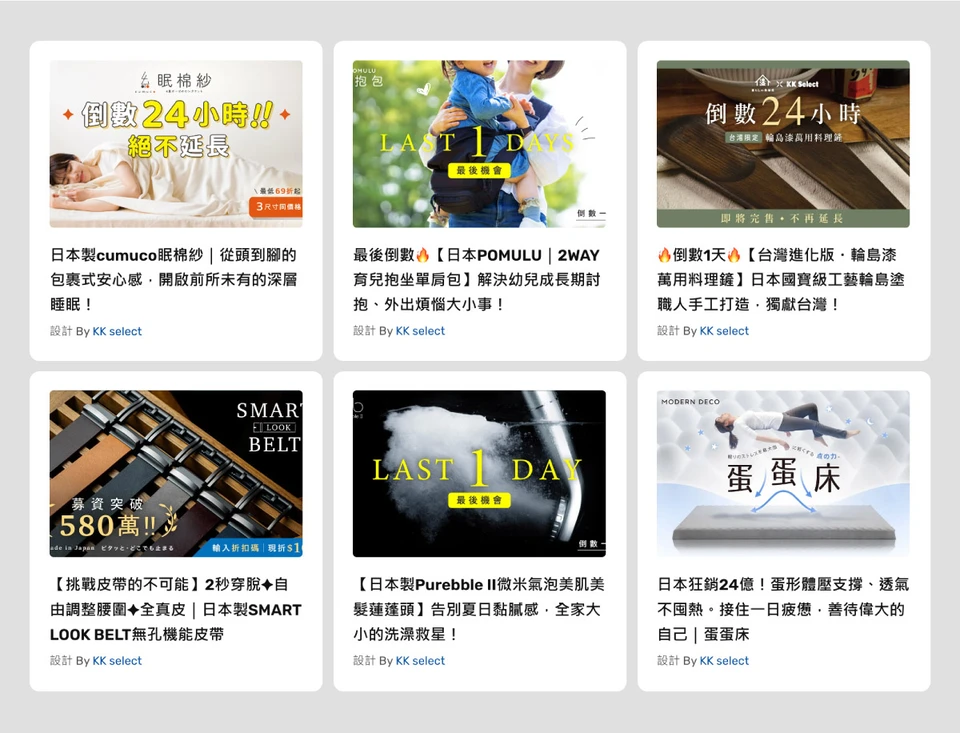Tap KK select link under 輪島漆料理鏟
Image resolution: width=960 pixels, height=733 pixels.
(x=724, y=331)
